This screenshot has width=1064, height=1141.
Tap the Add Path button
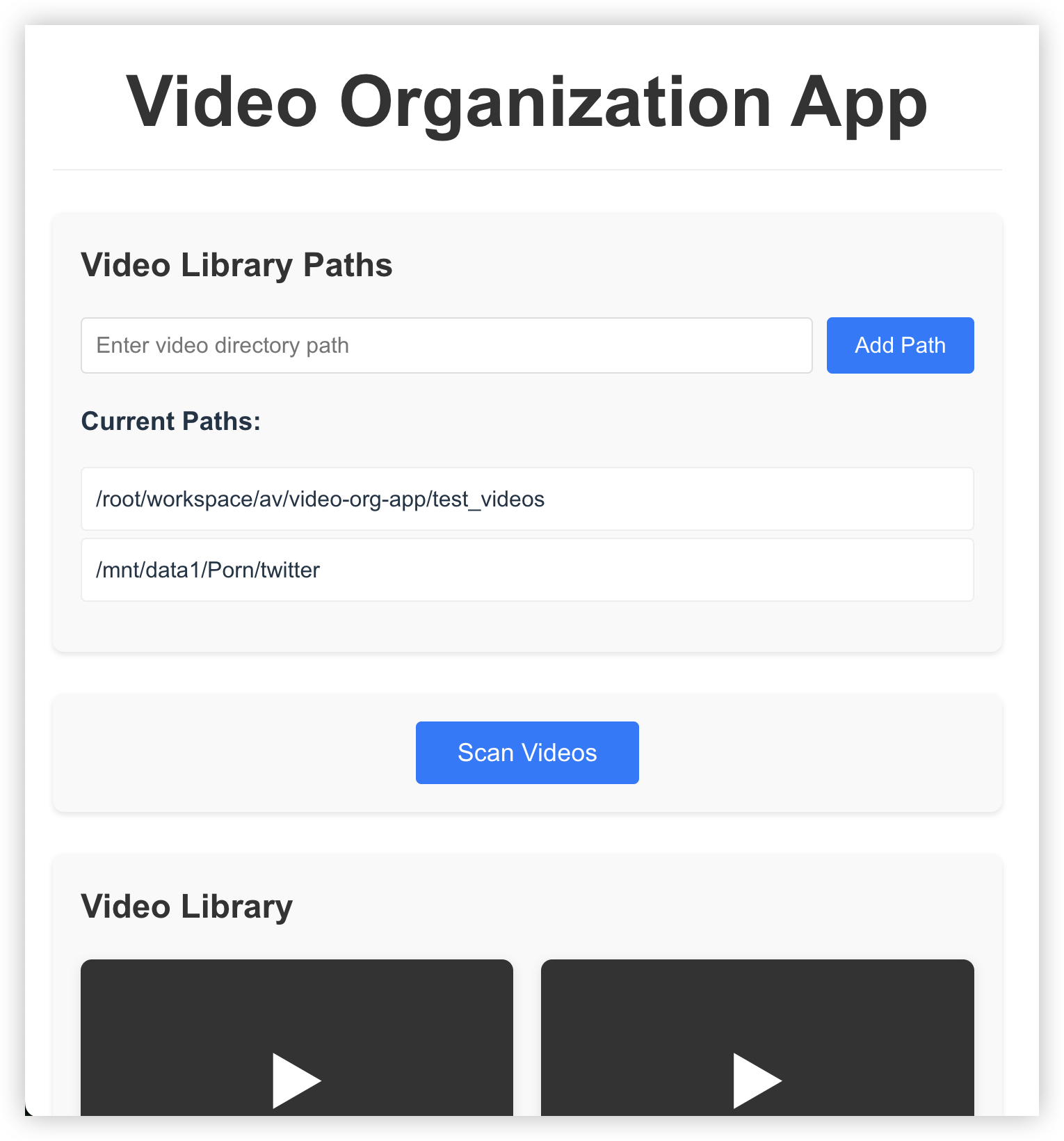pos(900,346)
